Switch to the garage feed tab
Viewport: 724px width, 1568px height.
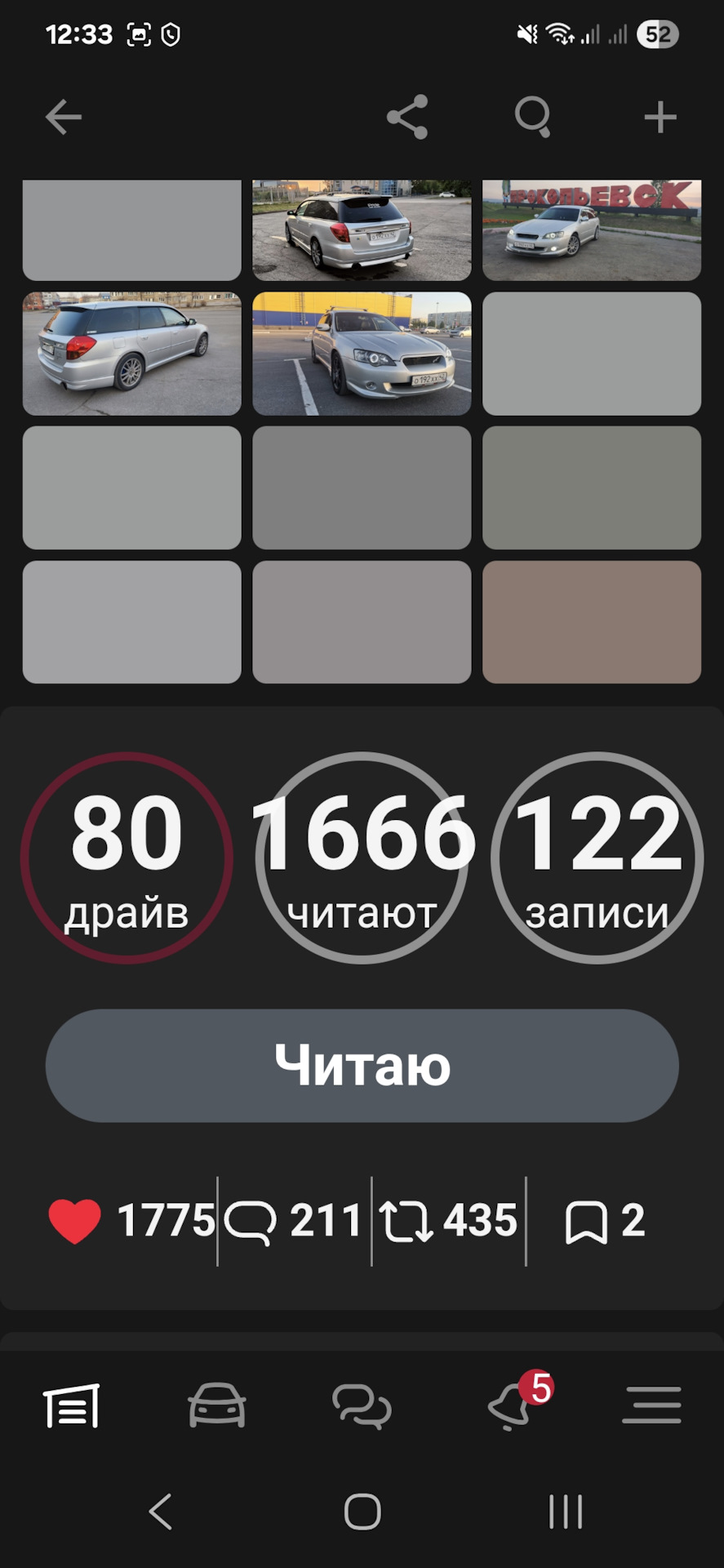tap(72, 1405)
